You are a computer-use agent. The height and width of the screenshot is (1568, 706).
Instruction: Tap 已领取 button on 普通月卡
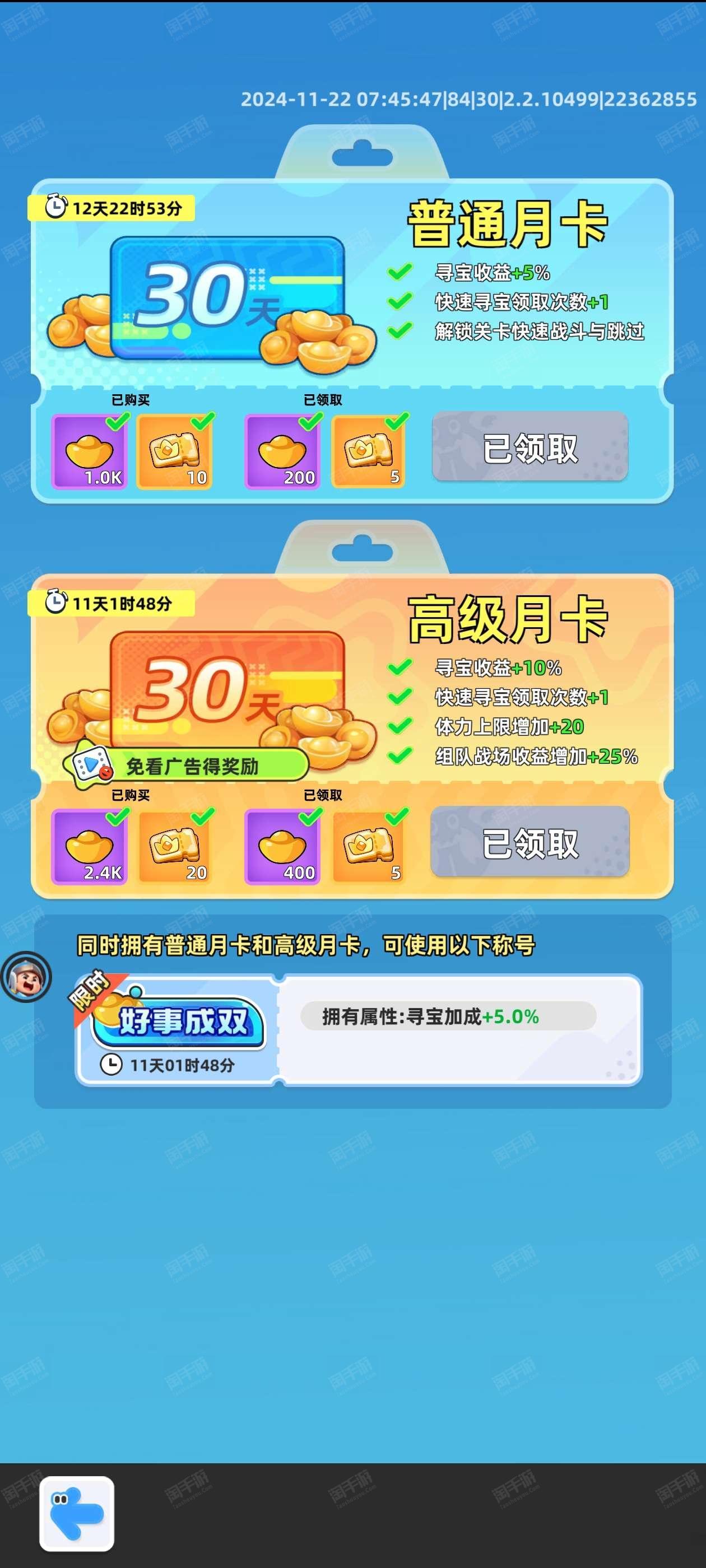[x=529, y=447]
